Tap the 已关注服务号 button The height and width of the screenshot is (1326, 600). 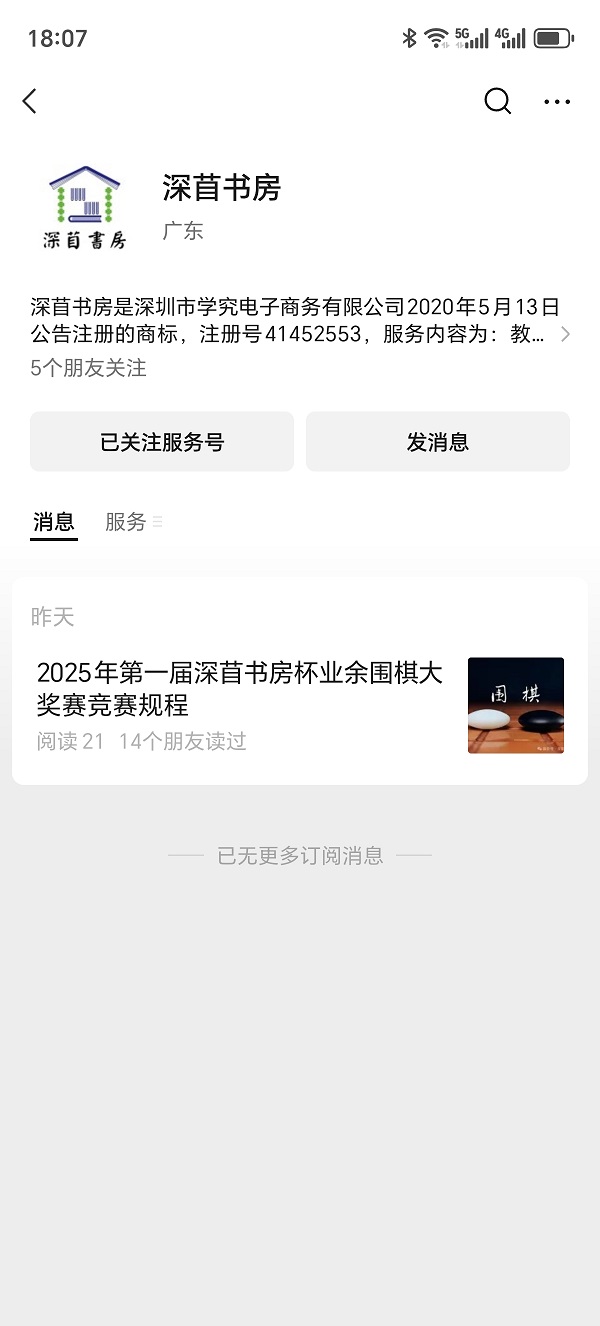162,442
